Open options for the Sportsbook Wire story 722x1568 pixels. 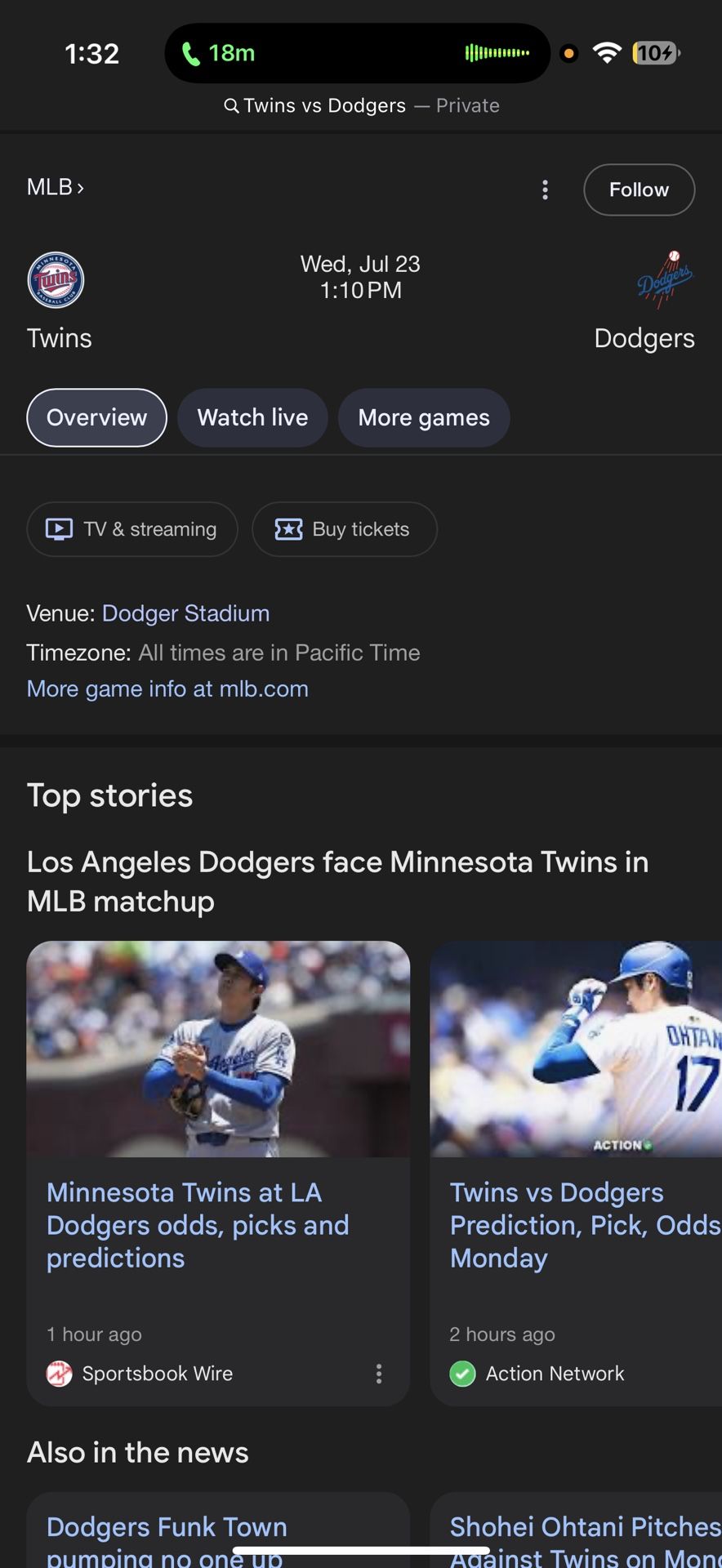379,1374
